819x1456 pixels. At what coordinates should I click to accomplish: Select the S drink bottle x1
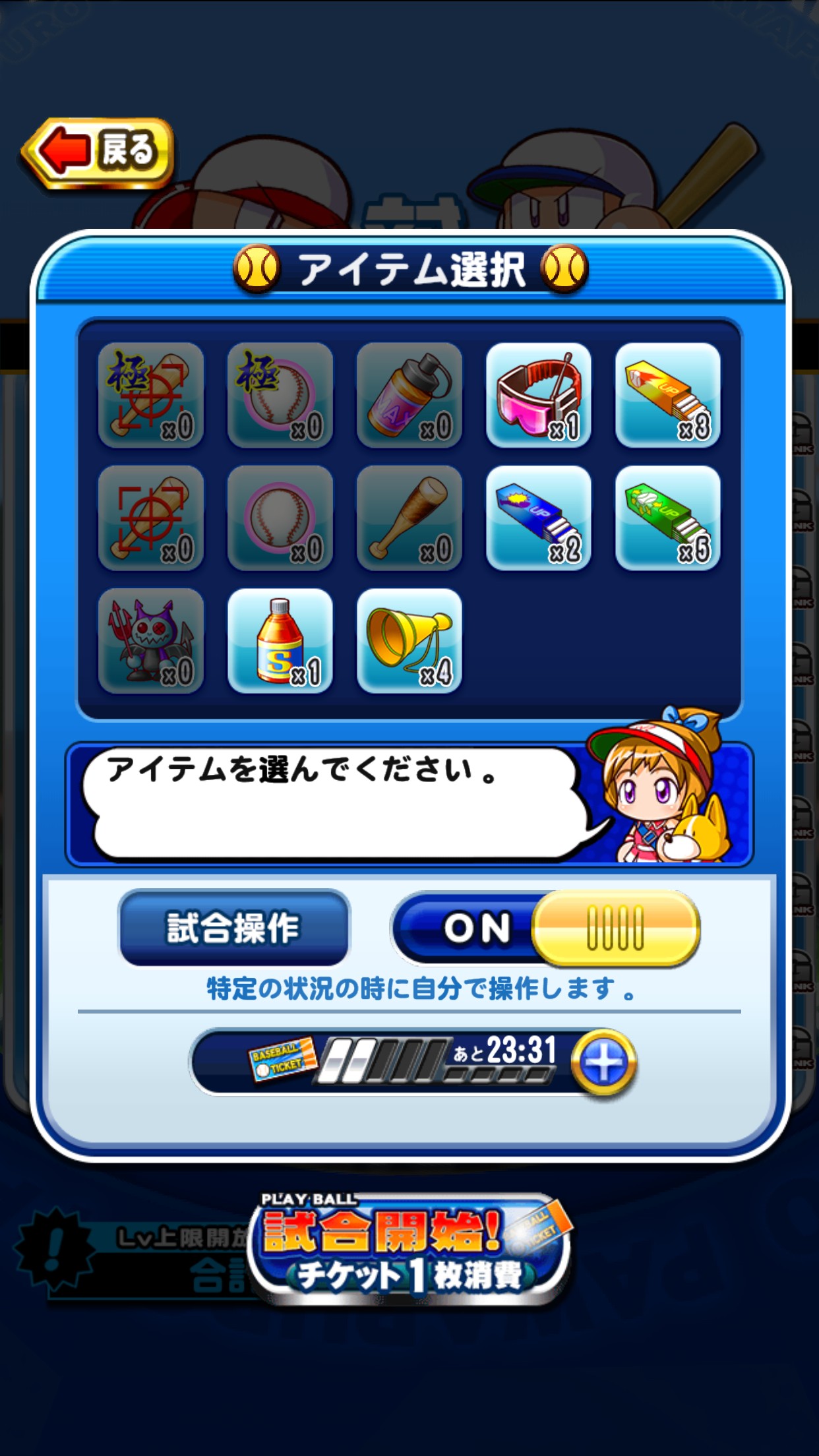pyautogui.click(x=280, y=640)
